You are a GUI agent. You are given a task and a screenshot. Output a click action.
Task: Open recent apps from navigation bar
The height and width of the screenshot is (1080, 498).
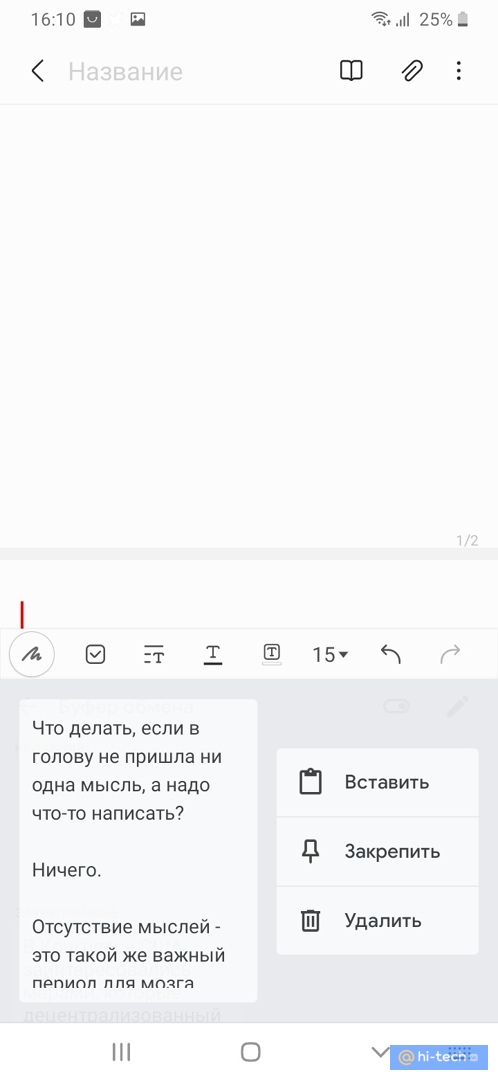click(121, 1052)
